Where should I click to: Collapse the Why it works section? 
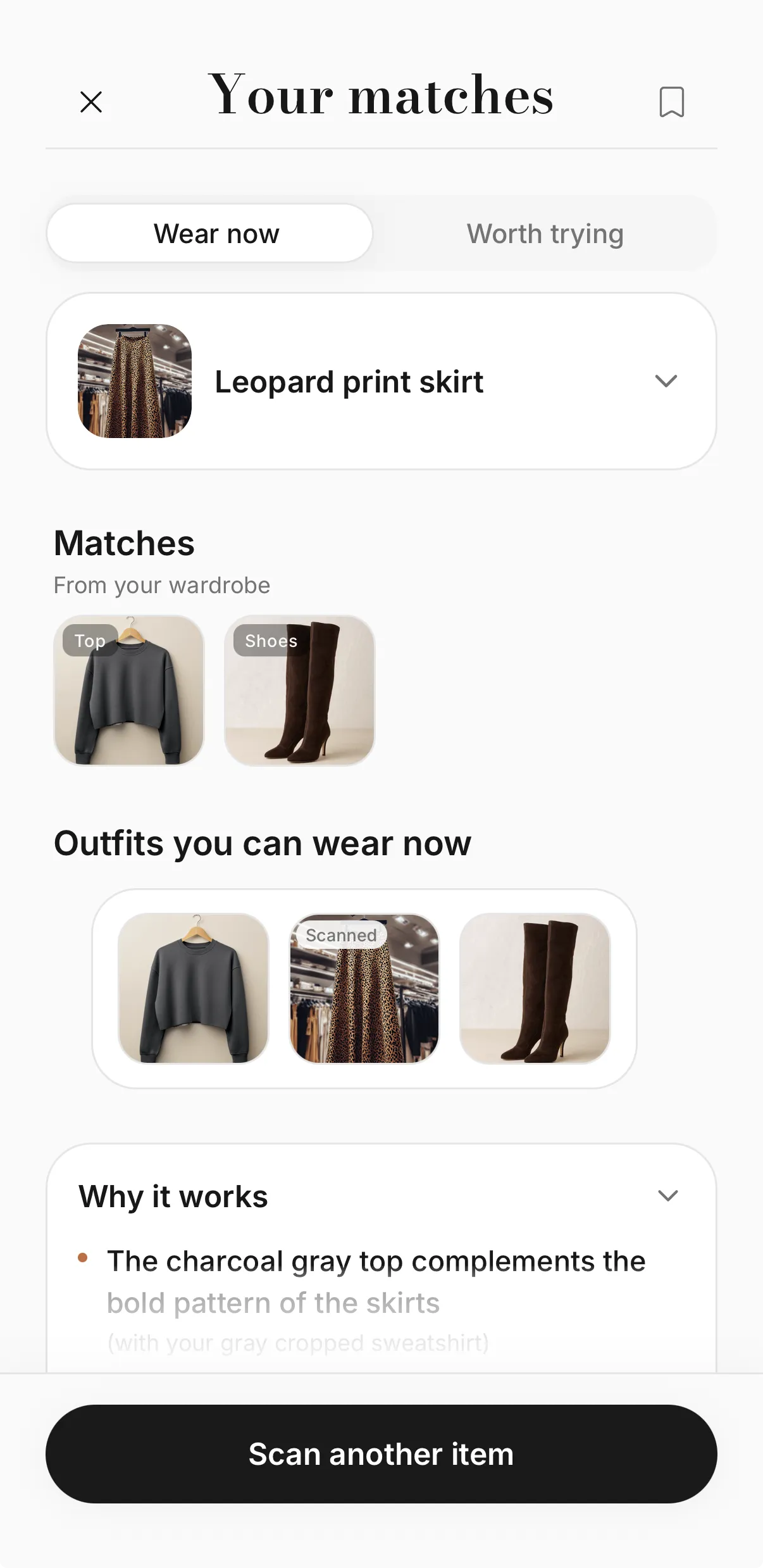coord(667,1196)
